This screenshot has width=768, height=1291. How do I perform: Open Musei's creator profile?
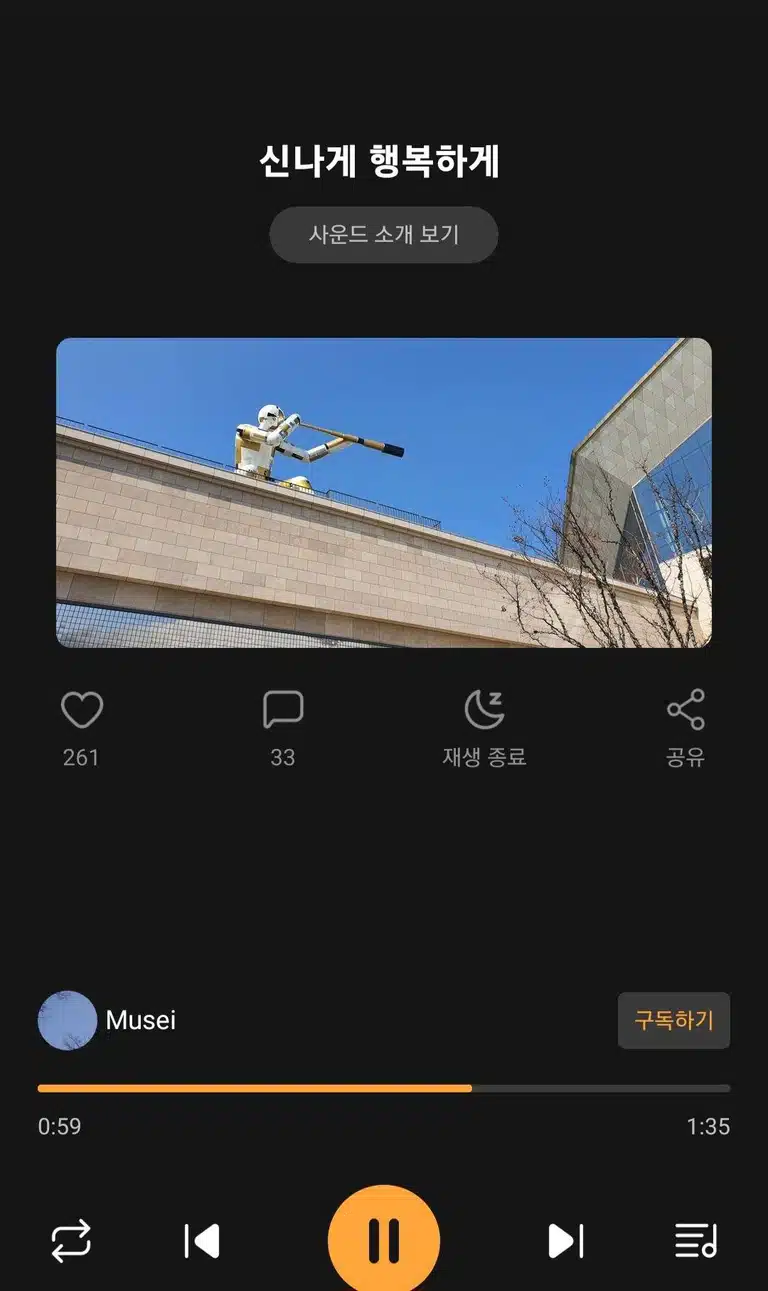[x=107, y=1020]
